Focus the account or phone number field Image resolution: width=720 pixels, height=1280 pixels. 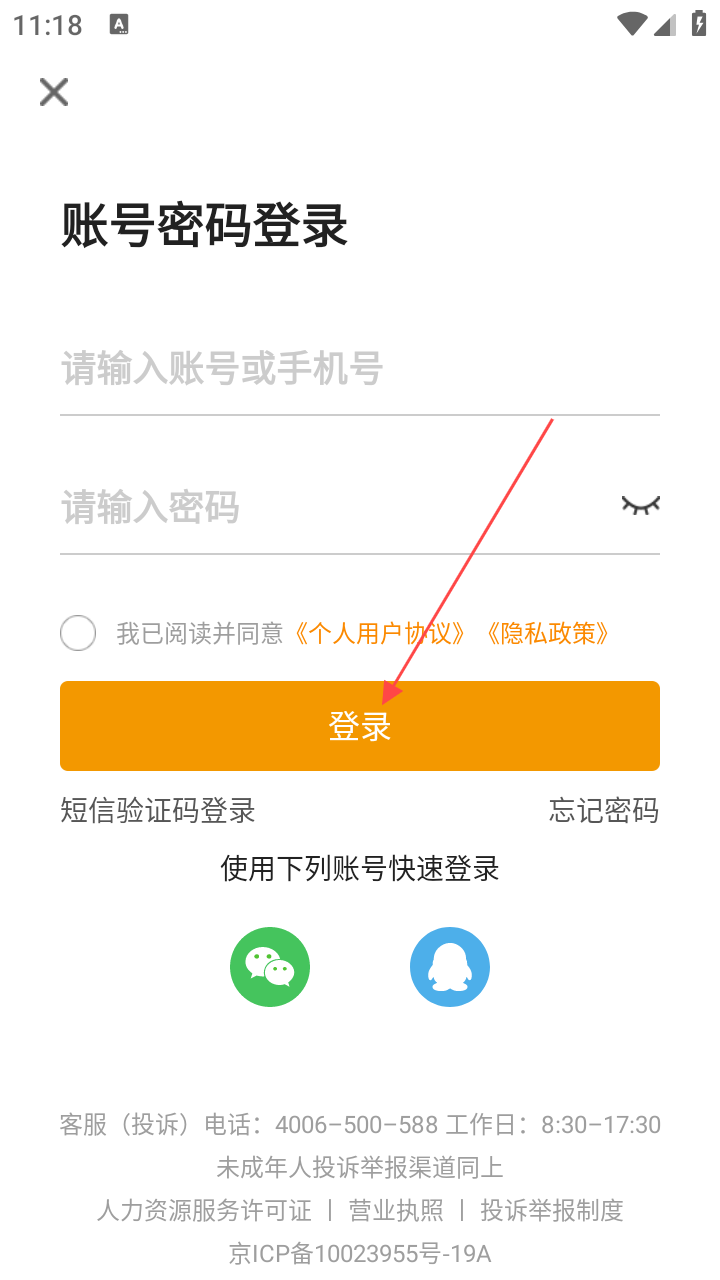click(x=360, y=369)
